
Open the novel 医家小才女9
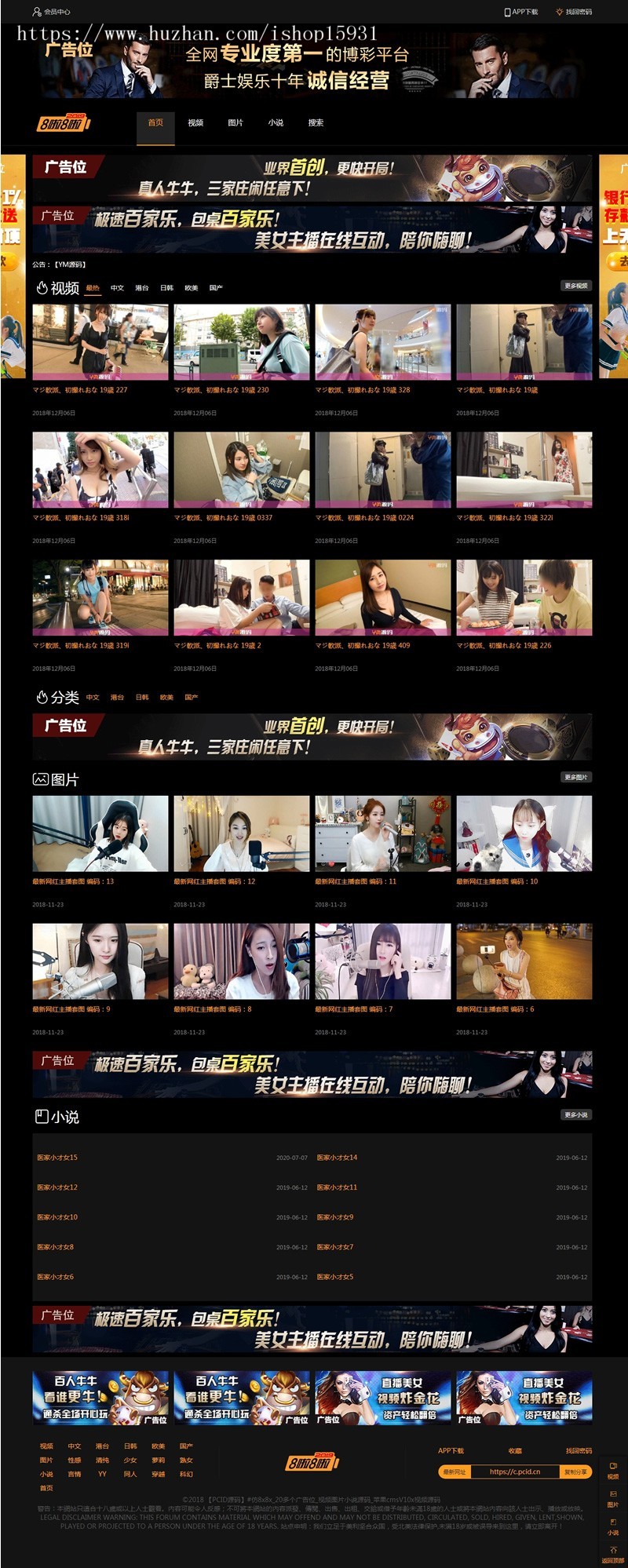(x=335, y=1217)
